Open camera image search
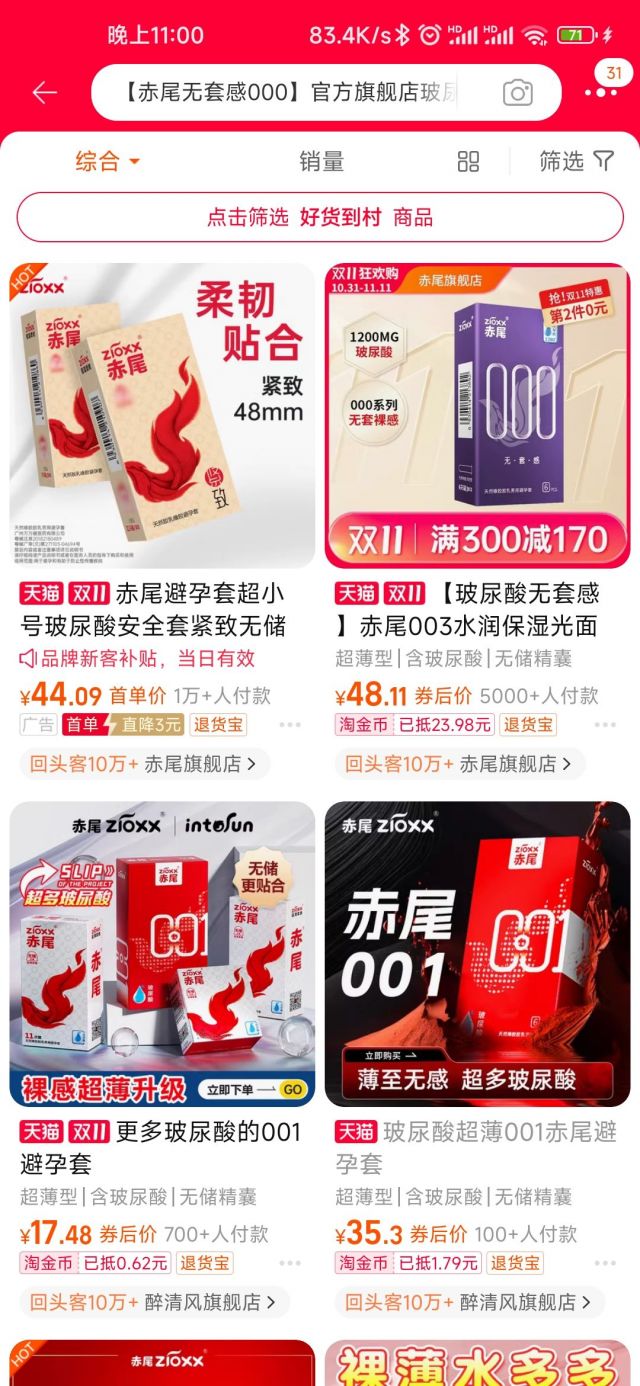 point(517,93)
